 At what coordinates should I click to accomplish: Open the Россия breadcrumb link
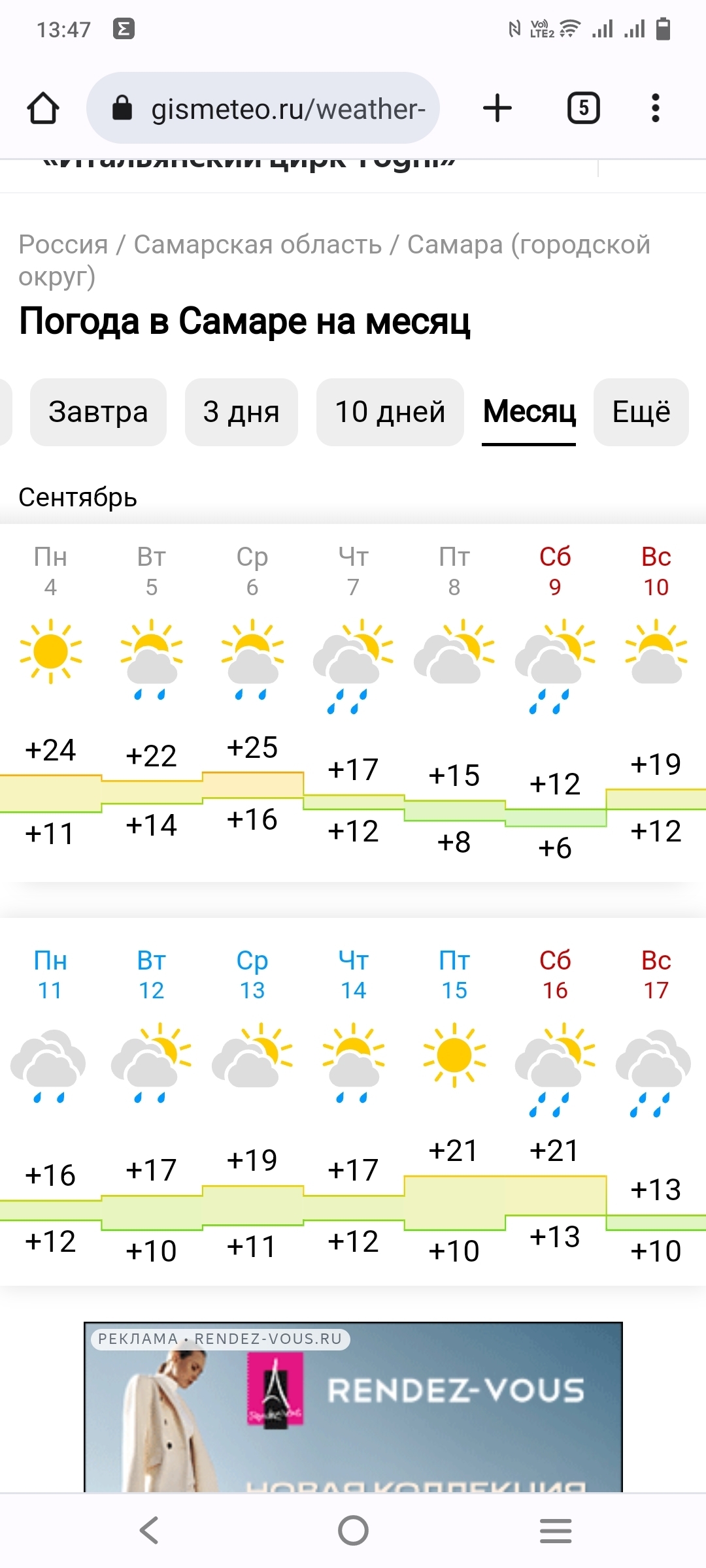63,244
